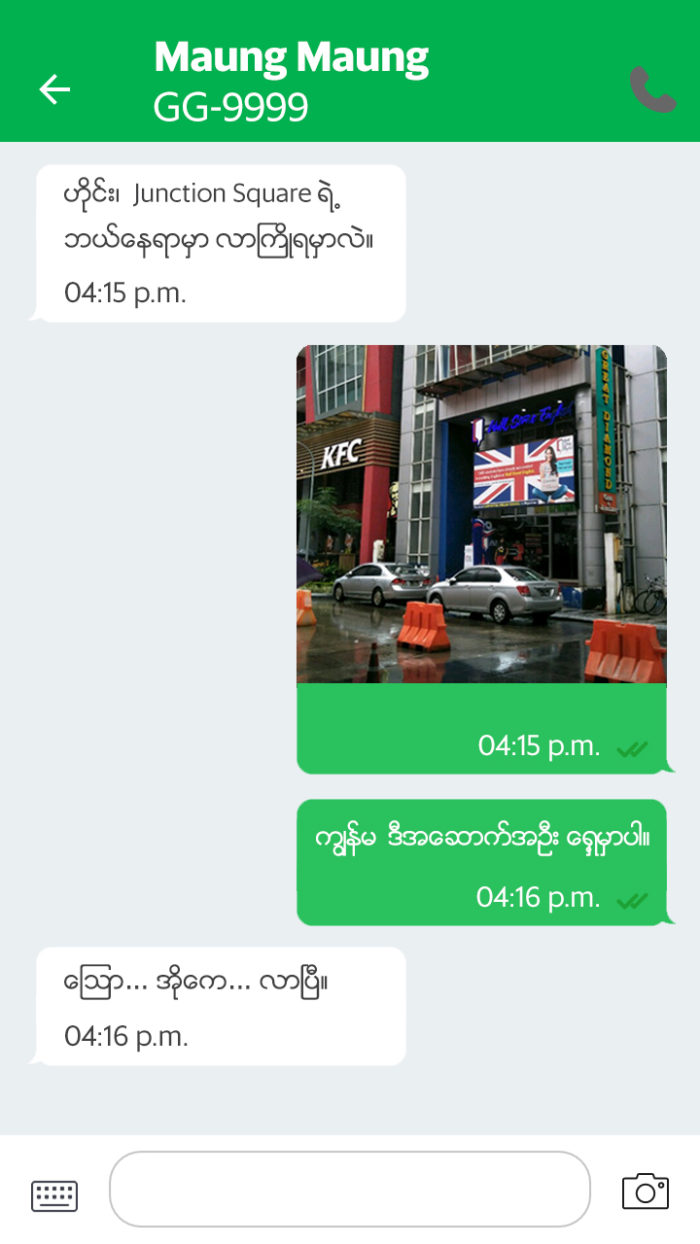Viewport: 700px width, 1244px height.
Task: Go back from Maung Maung chat
Action: [x=55, y=90]
